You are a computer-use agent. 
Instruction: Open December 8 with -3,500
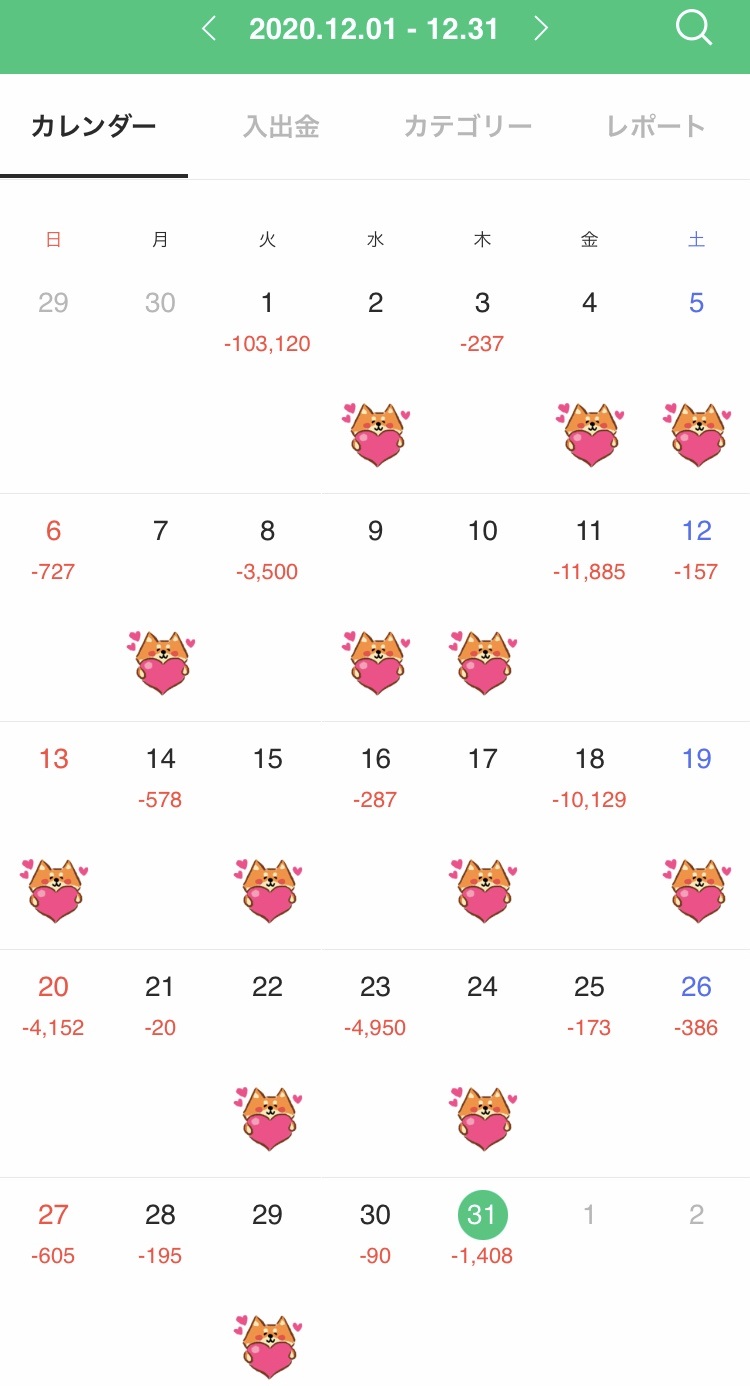pos(267,550)
